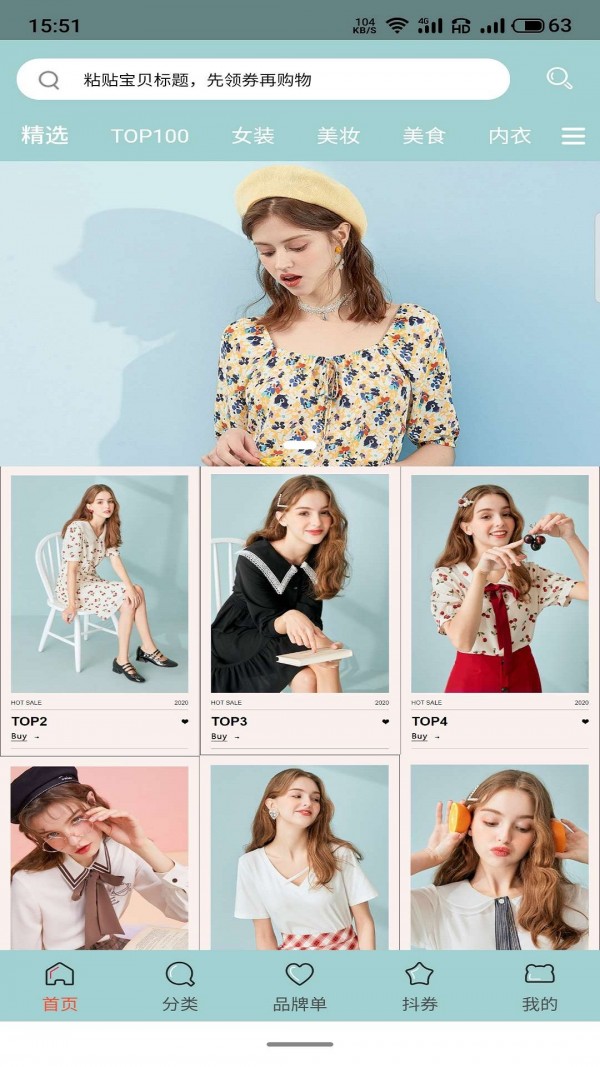The image size is (600, 1067).
Task: Open the 美妆 category tab
Action: click(x=338, y=136)
